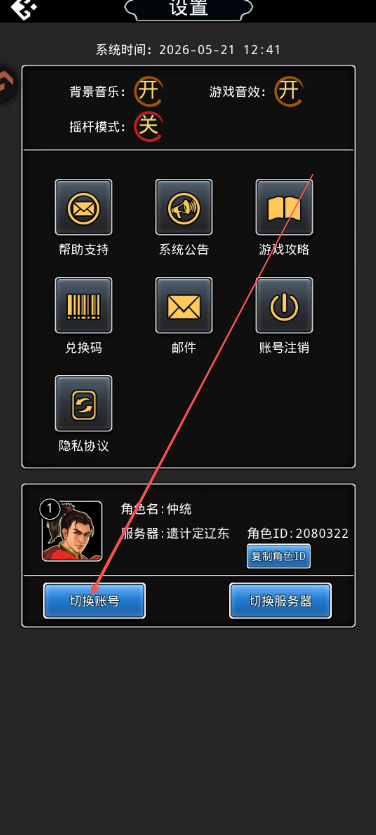This screenshot has height=835, width=376.
Task: Tap 复制角色ID to copy the role ID
Action: 279,556
